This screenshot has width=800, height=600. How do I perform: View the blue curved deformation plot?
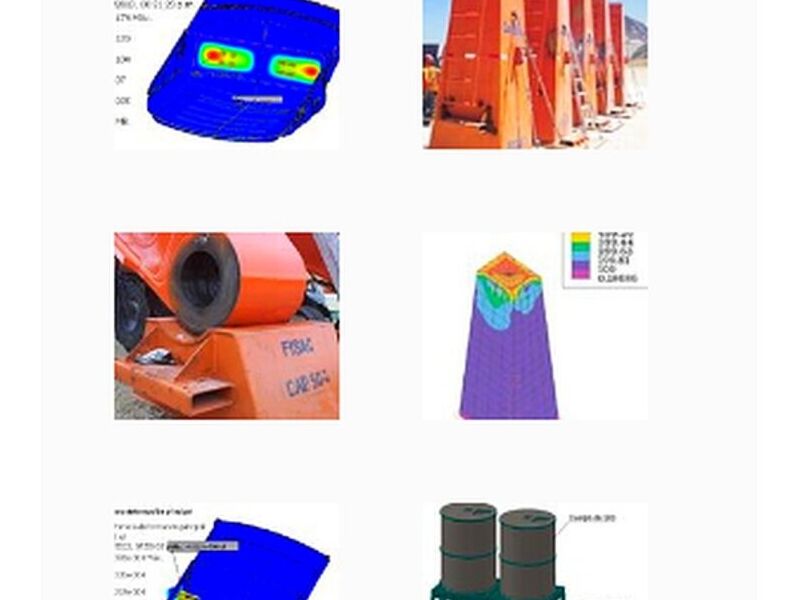pyautogui.click(x=226, y=552)
